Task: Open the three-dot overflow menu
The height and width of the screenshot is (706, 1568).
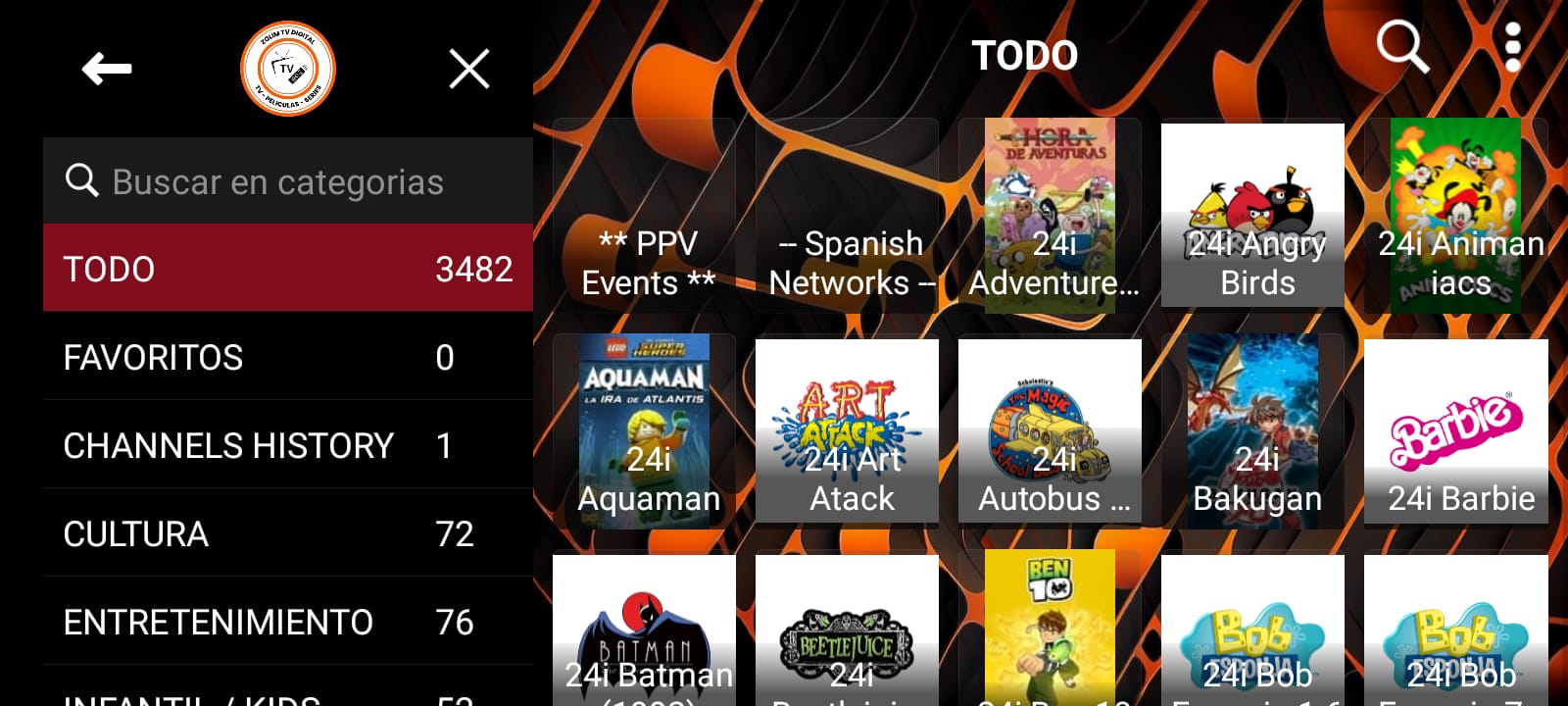Action: [x=1512, y=46]
